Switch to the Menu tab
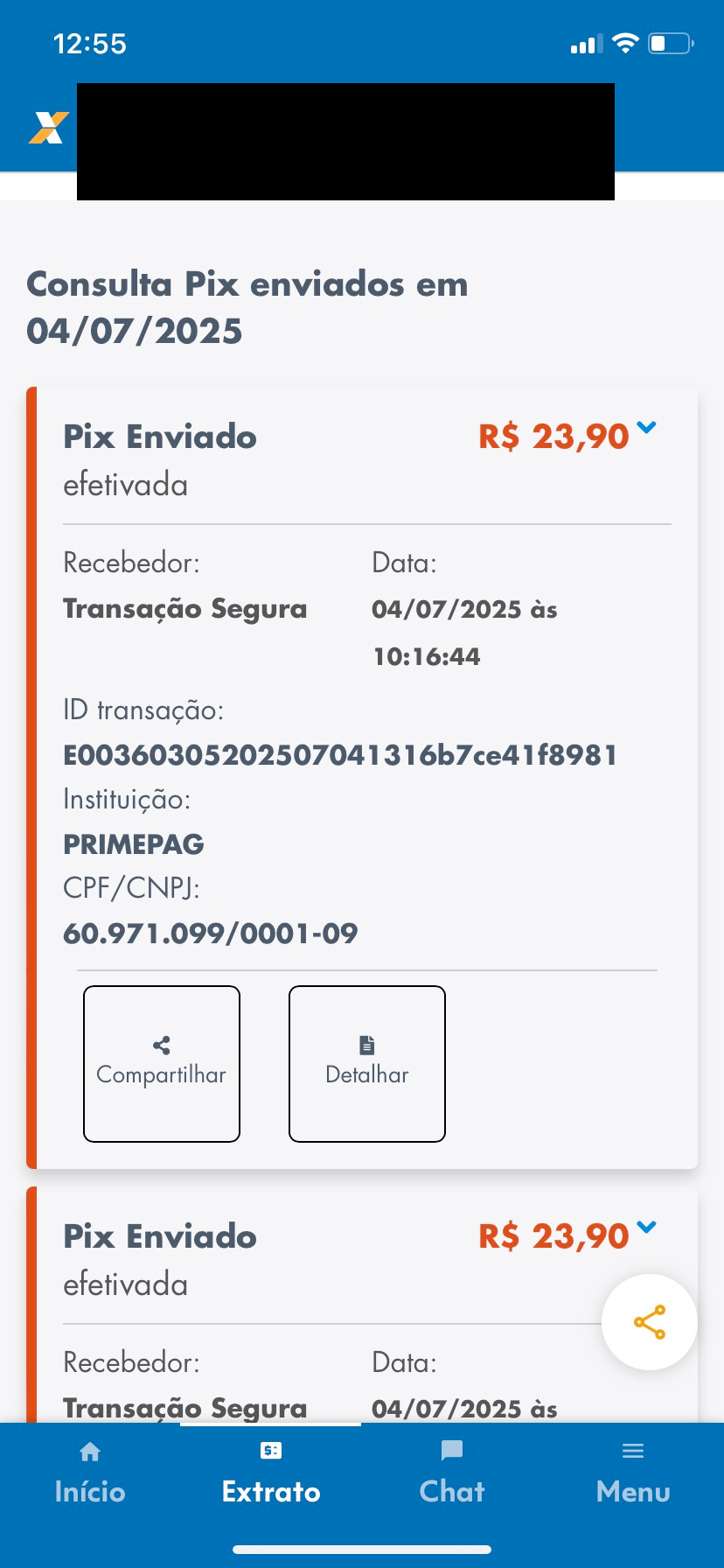 click(x=632, y=1475)
